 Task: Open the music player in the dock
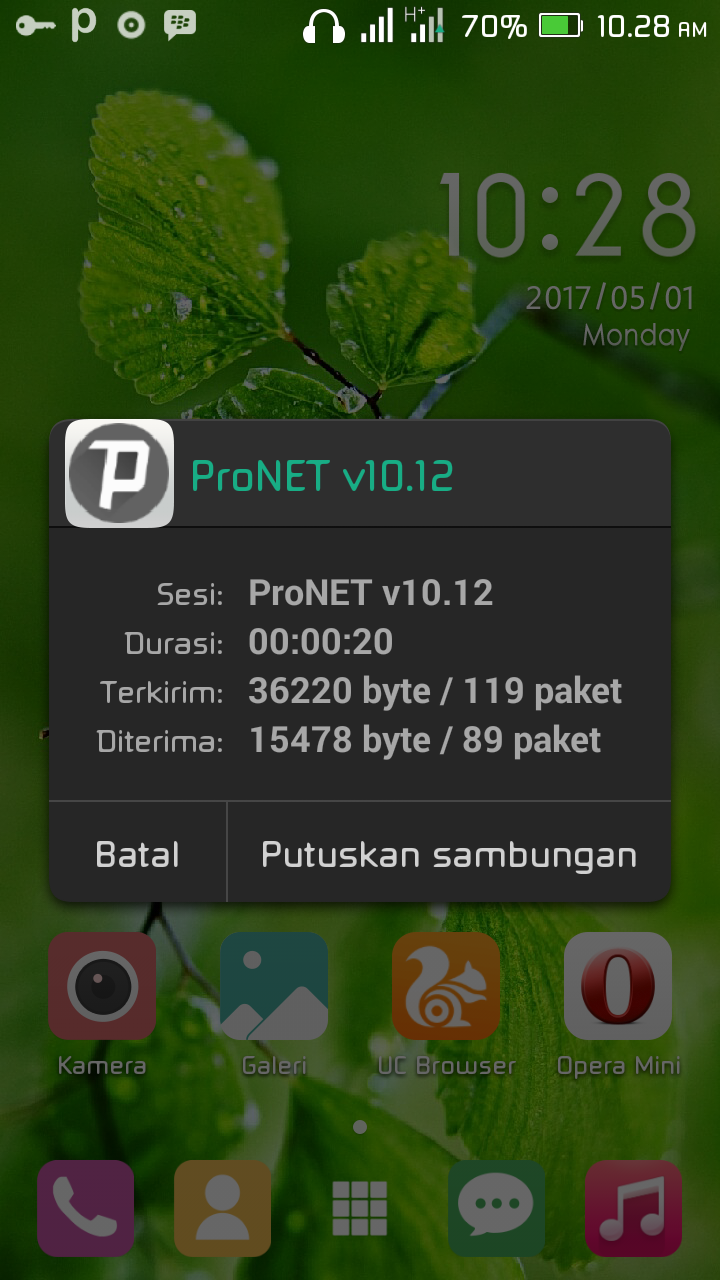634,1208
